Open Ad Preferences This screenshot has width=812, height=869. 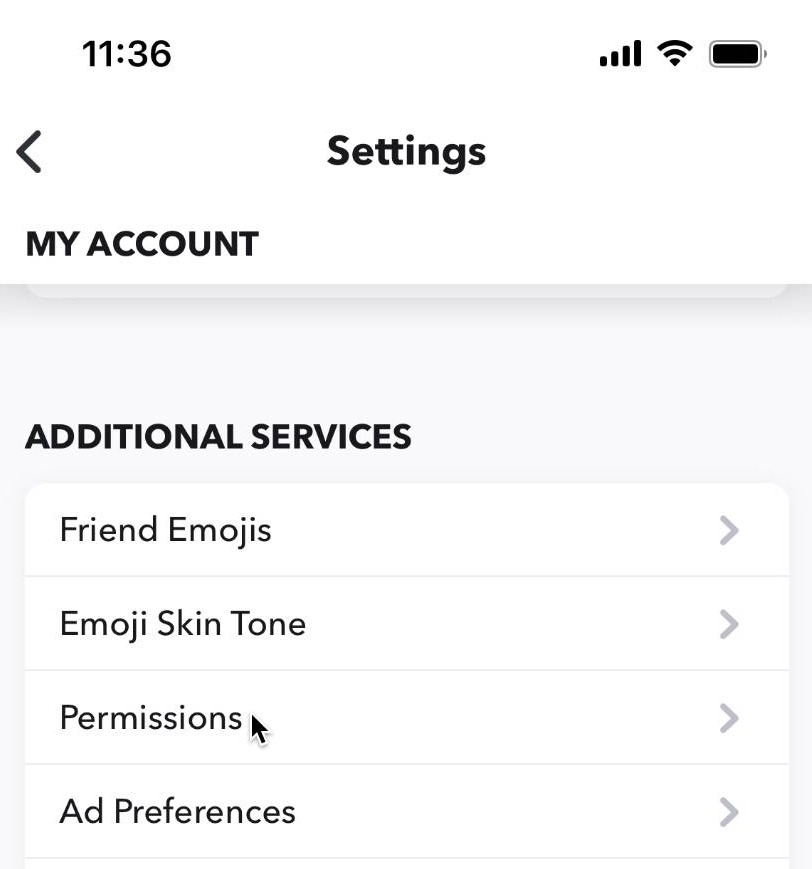pyautogui.click(x=406, y=811)
